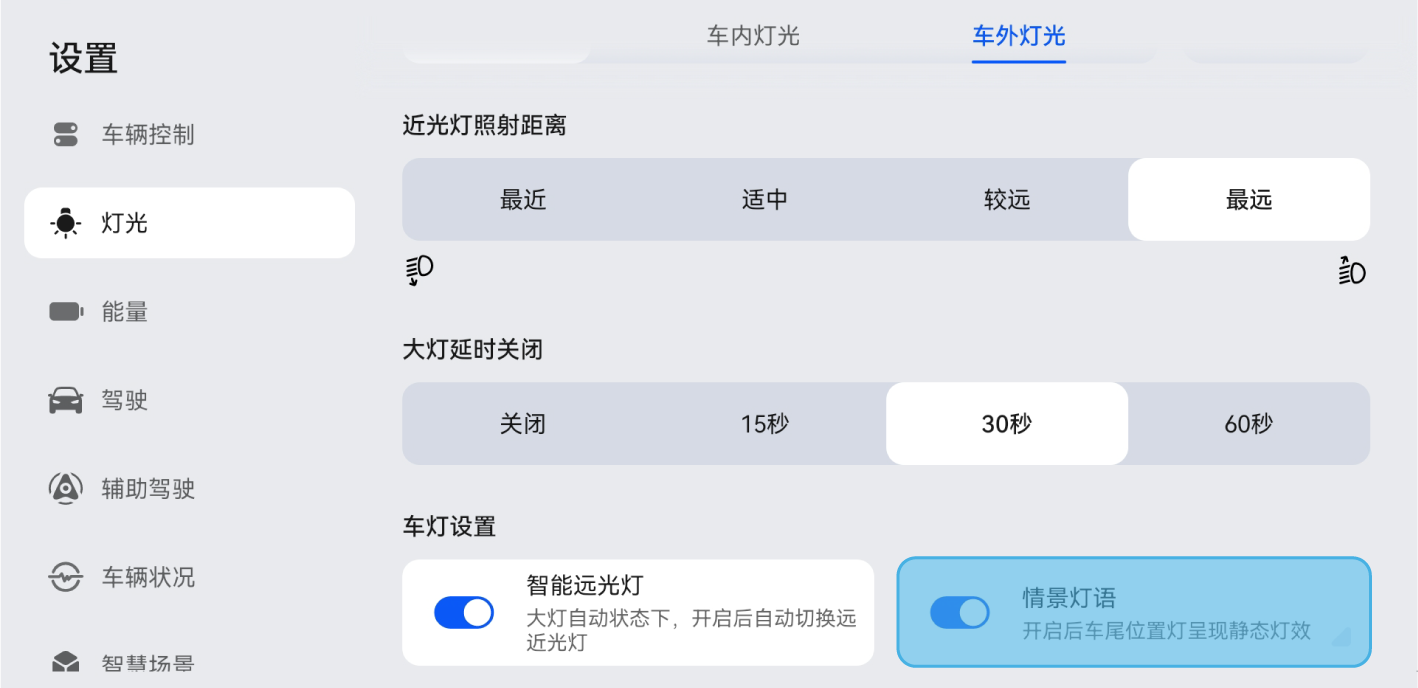Open 智慧场景 in sidebar
Screen dimensions: 1418x688
pyautogui.click(x=147, y=663)
